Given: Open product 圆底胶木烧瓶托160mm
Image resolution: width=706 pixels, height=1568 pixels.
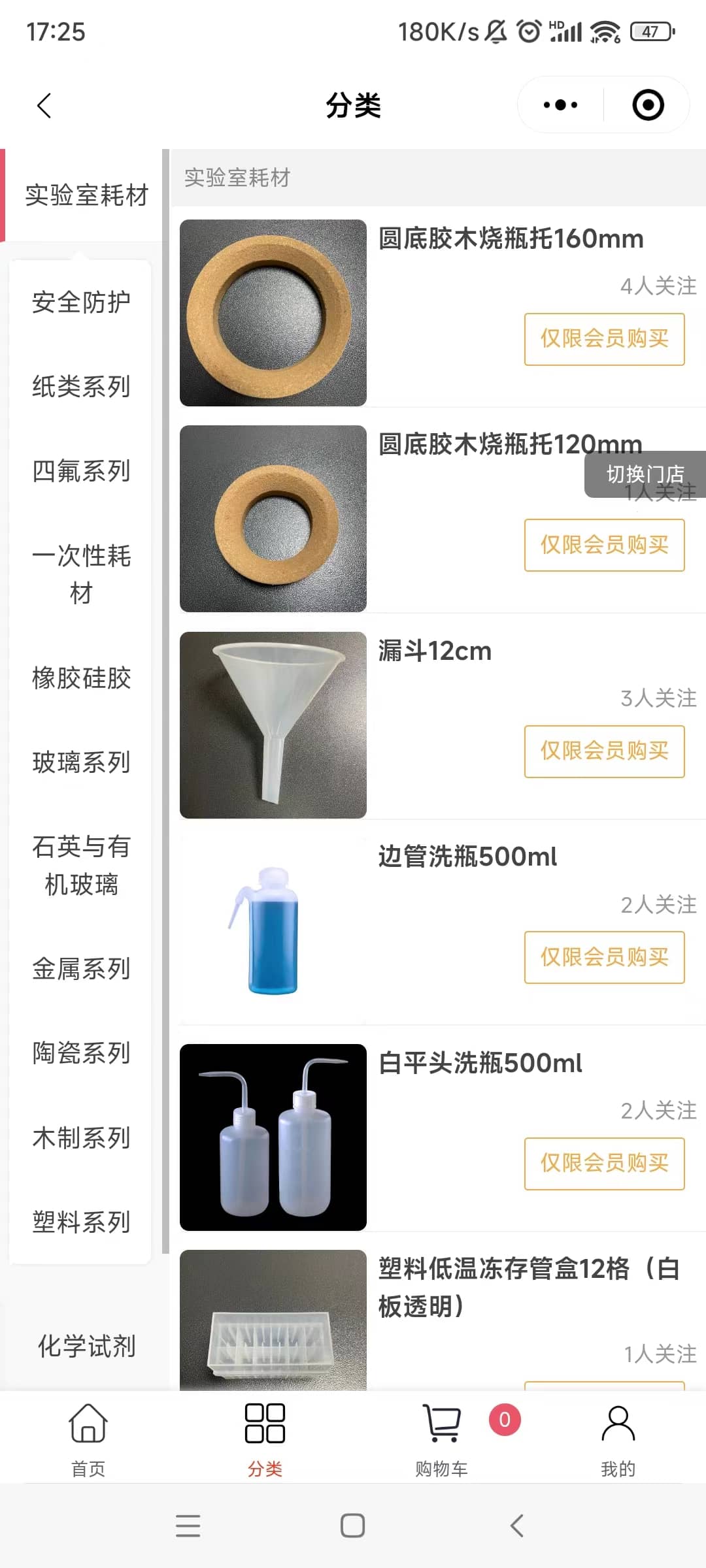Looking at the screenshot, I should coord(511,239).
